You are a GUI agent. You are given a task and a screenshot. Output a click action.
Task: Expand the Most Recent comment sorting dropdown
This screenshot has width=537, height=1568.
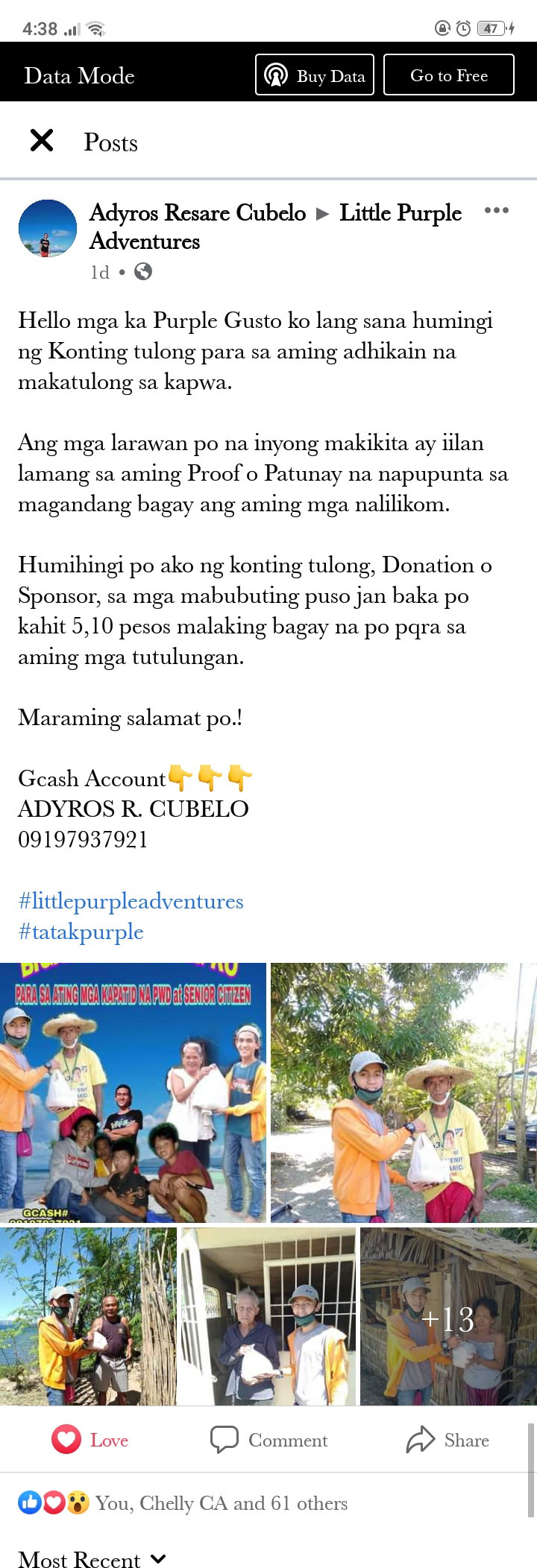click(x=92, y=1558)
